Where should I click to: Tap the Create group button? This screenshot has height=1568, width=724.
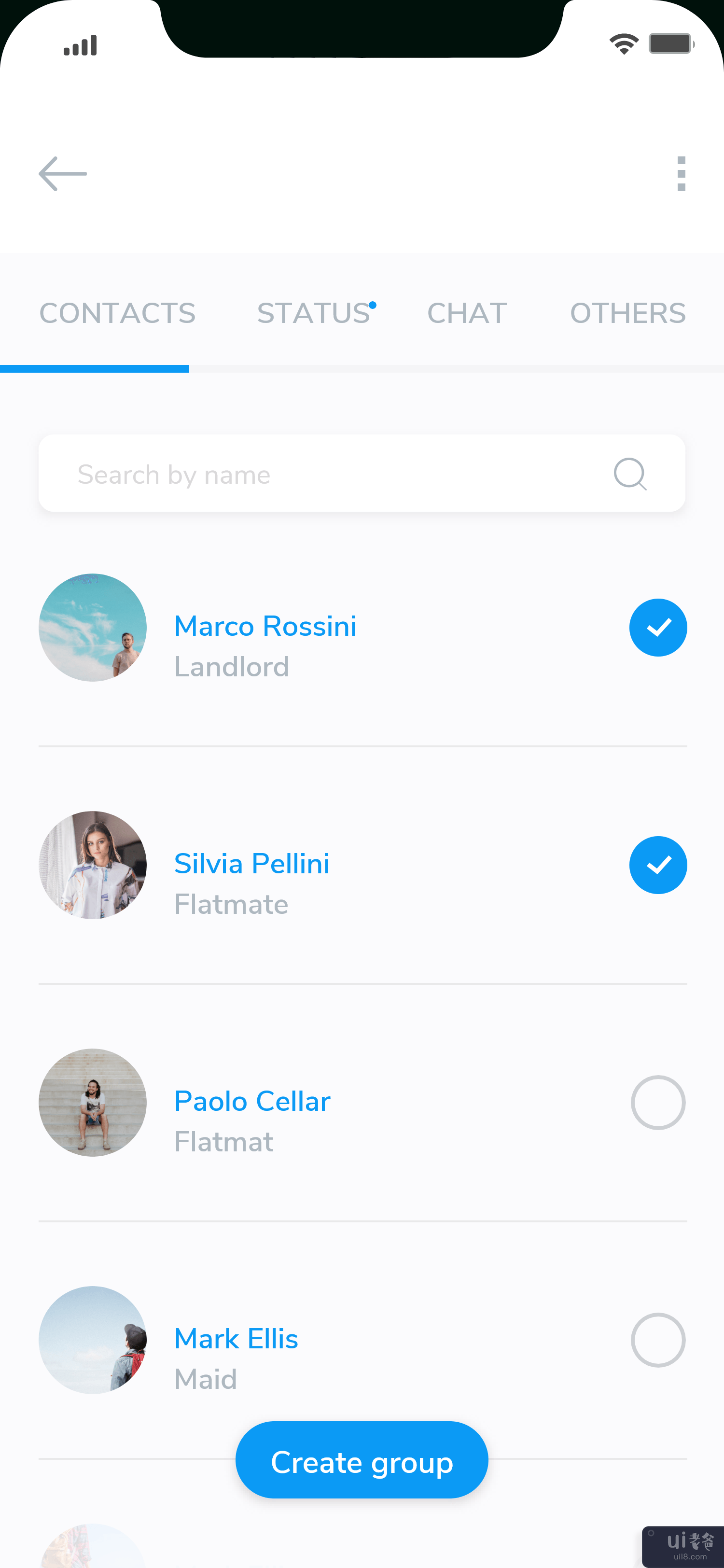[x=362, y=1460]
